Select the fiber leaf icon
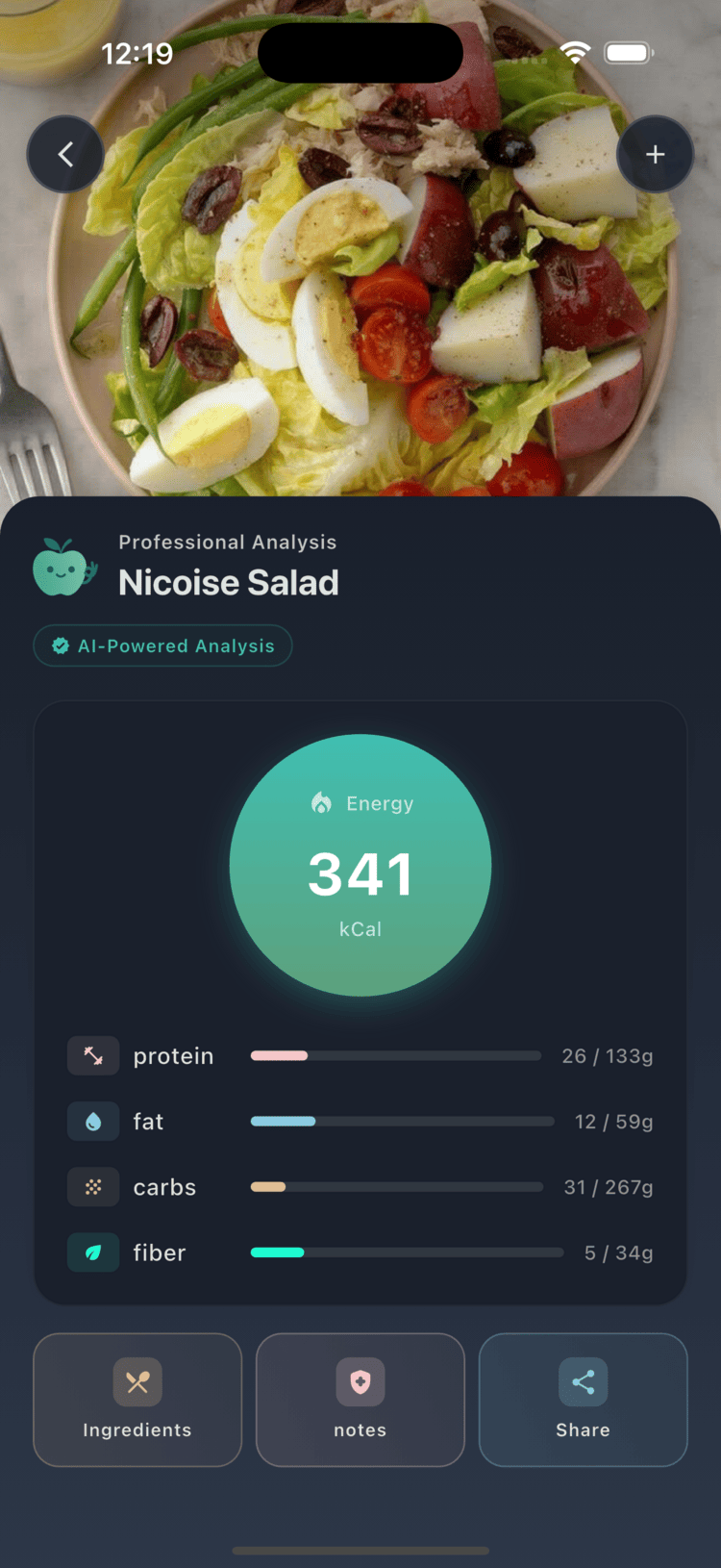The height and width of the screenshot is (1568, 721). pos(92,1252)
